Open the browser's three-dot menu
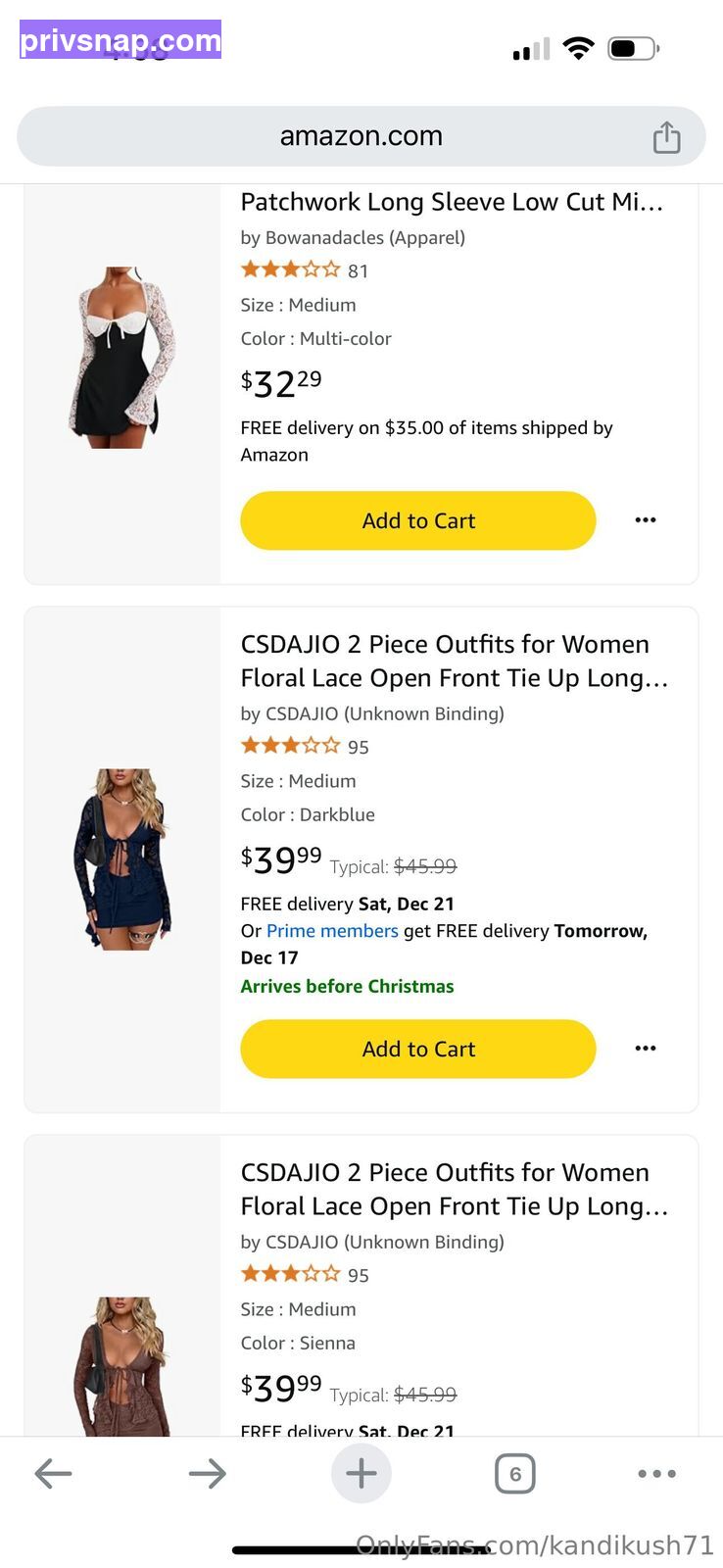Screen dimensions: 723x1568 (x=656, y=1473)
